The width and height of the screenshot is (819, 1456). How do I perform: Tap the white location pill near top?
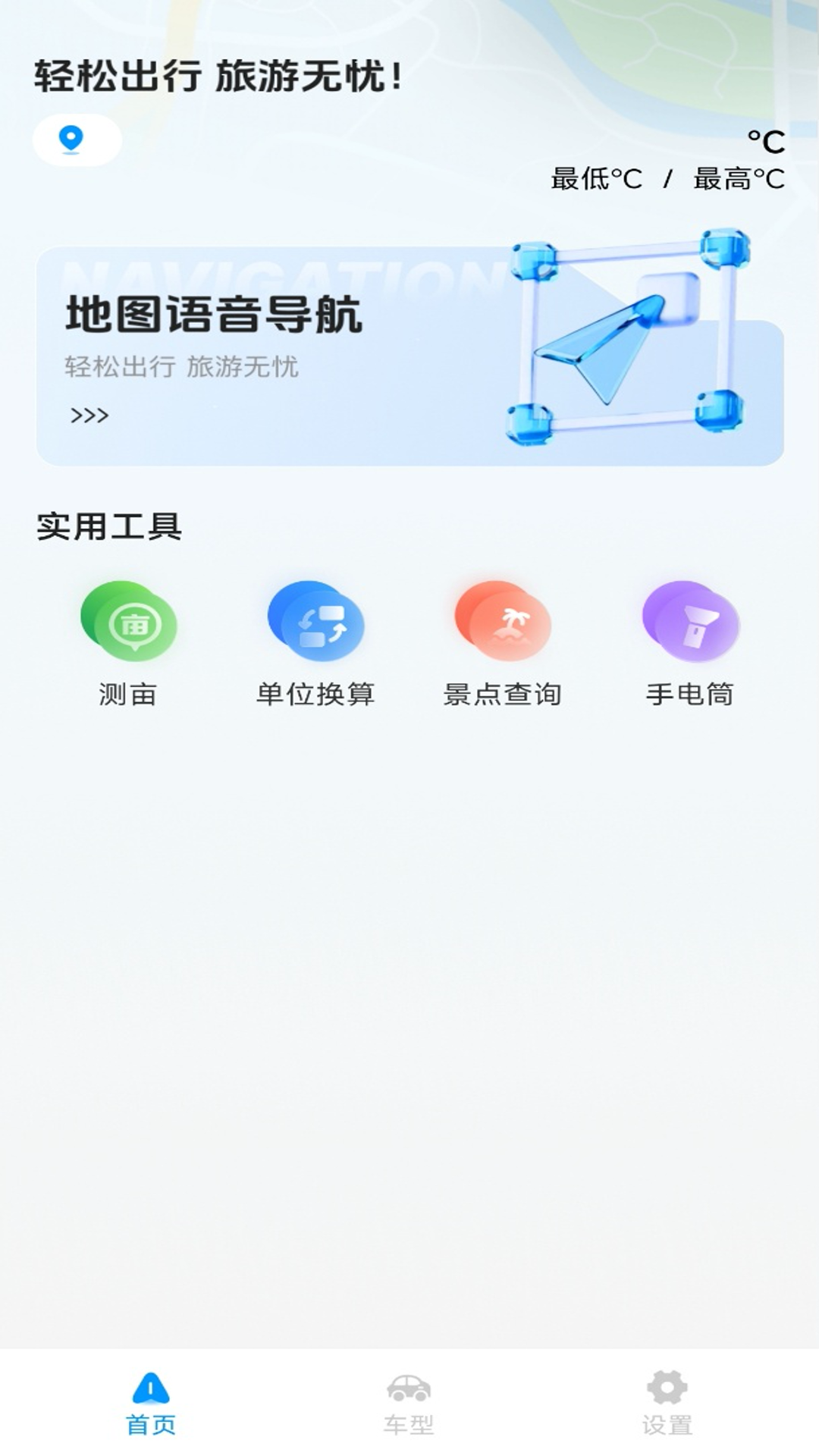[76, 138]
